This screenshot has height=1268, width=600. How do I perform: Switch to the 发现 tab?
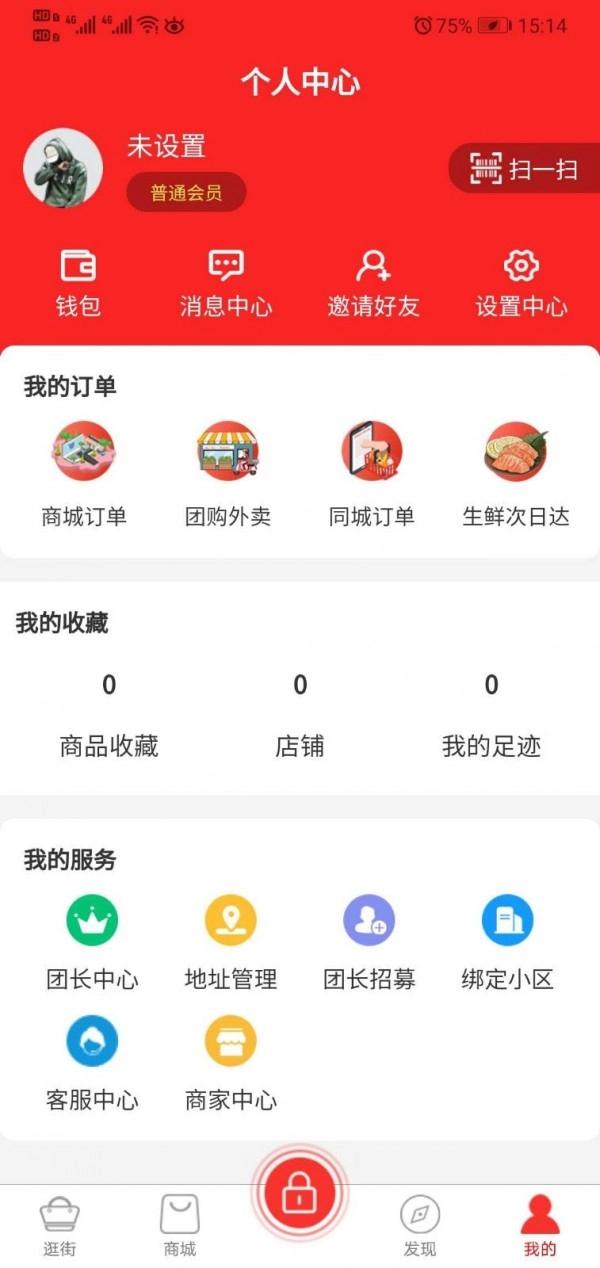tap(420, 1226)
